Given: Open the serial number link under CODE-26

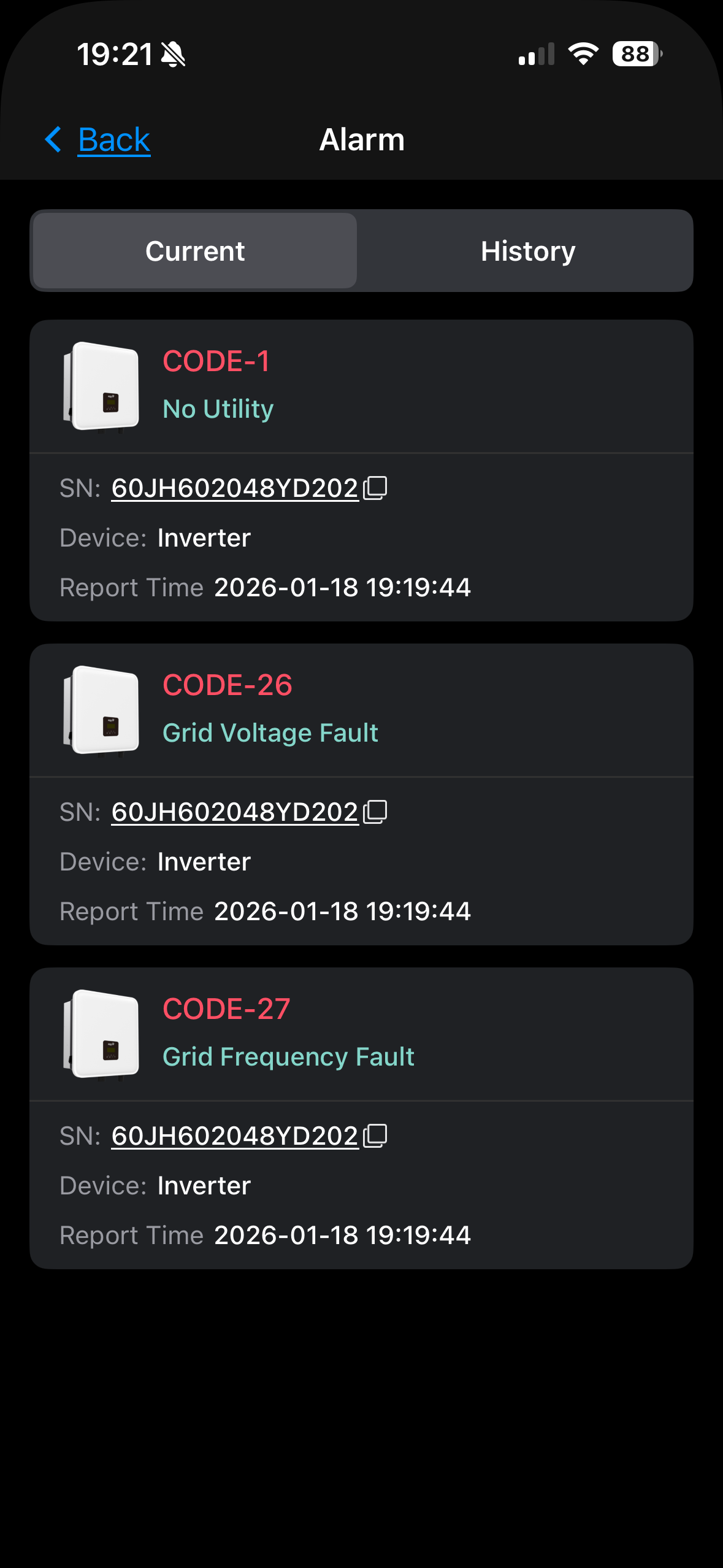Looking at the screenshot, I should (234, 812).
